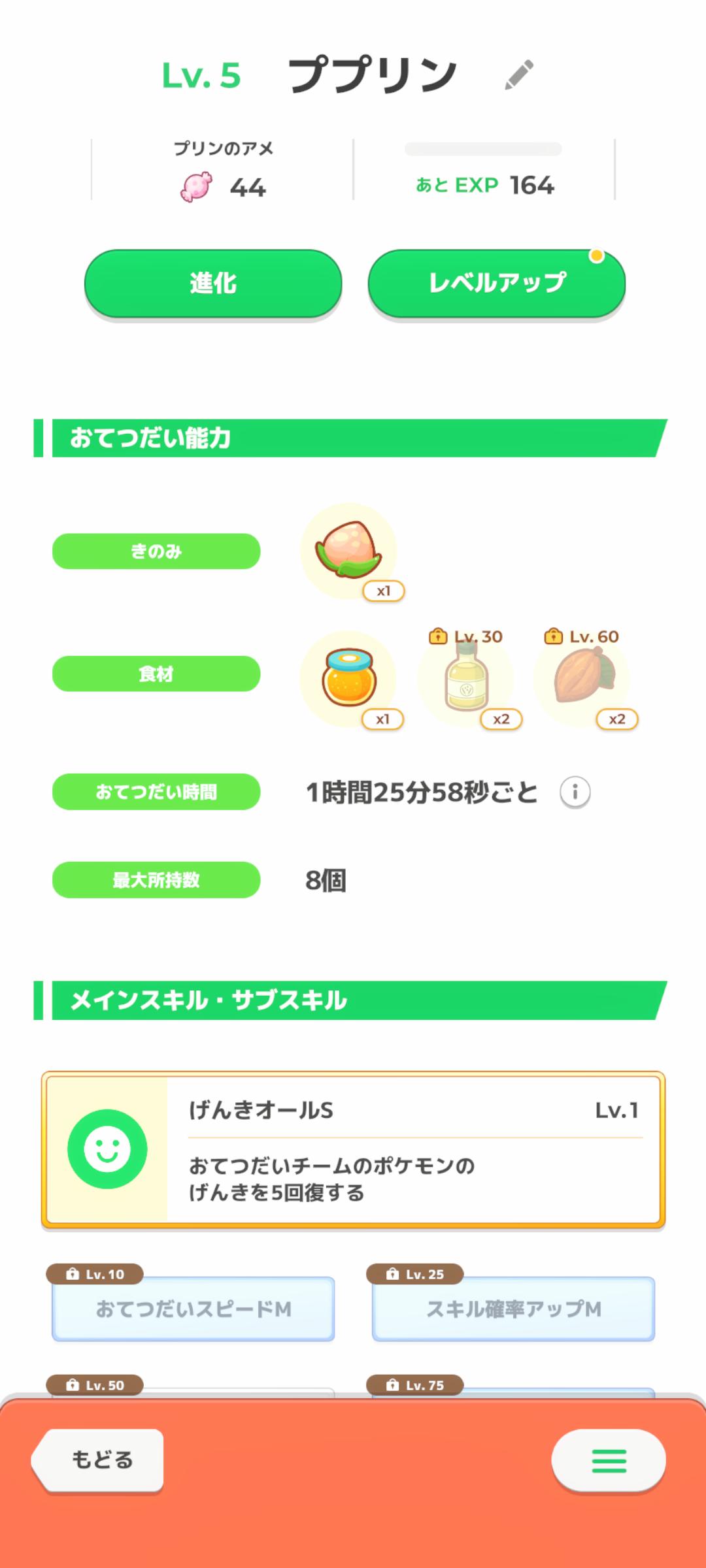Click the pencil icon to rename ププリン

coord(520,73)
